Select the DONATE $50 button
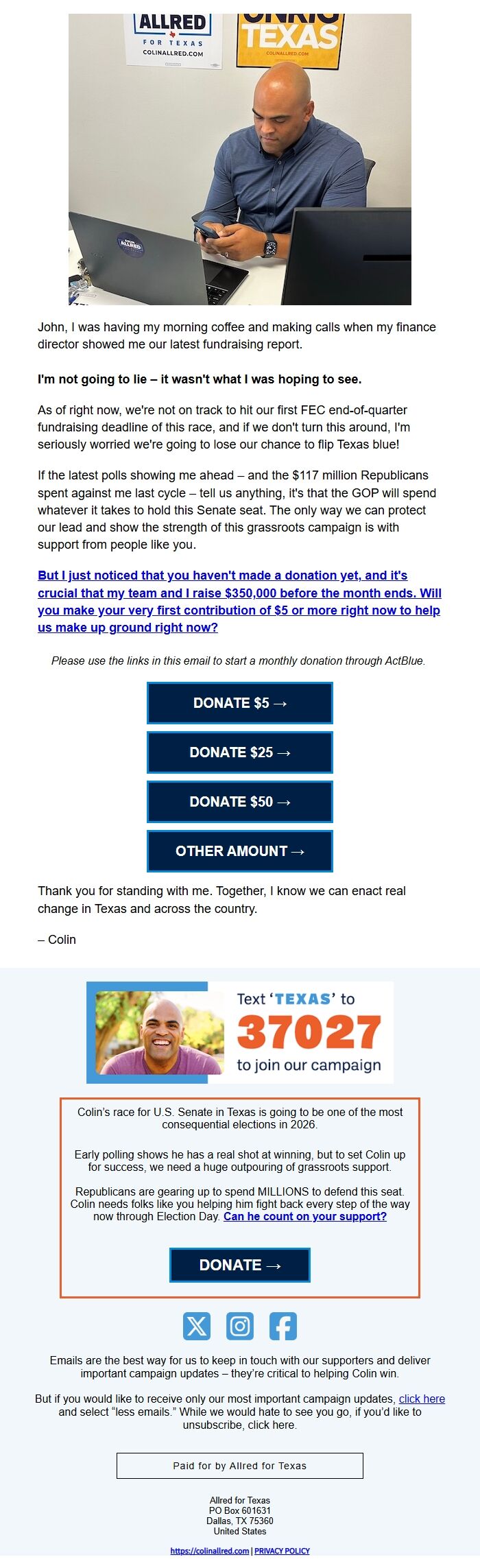 pos(239,802)
